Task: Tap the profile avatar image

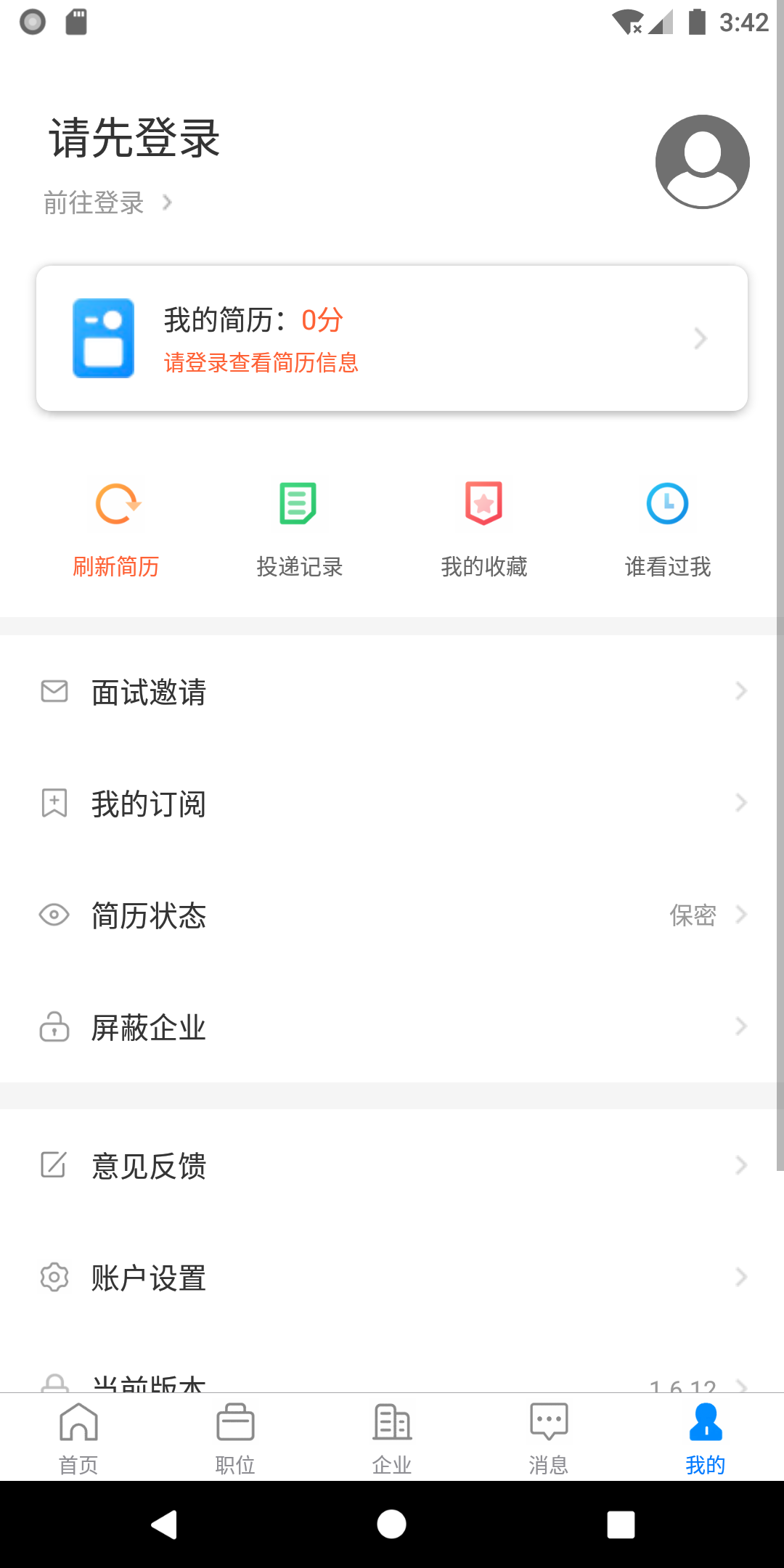Action: coord(701,162)
